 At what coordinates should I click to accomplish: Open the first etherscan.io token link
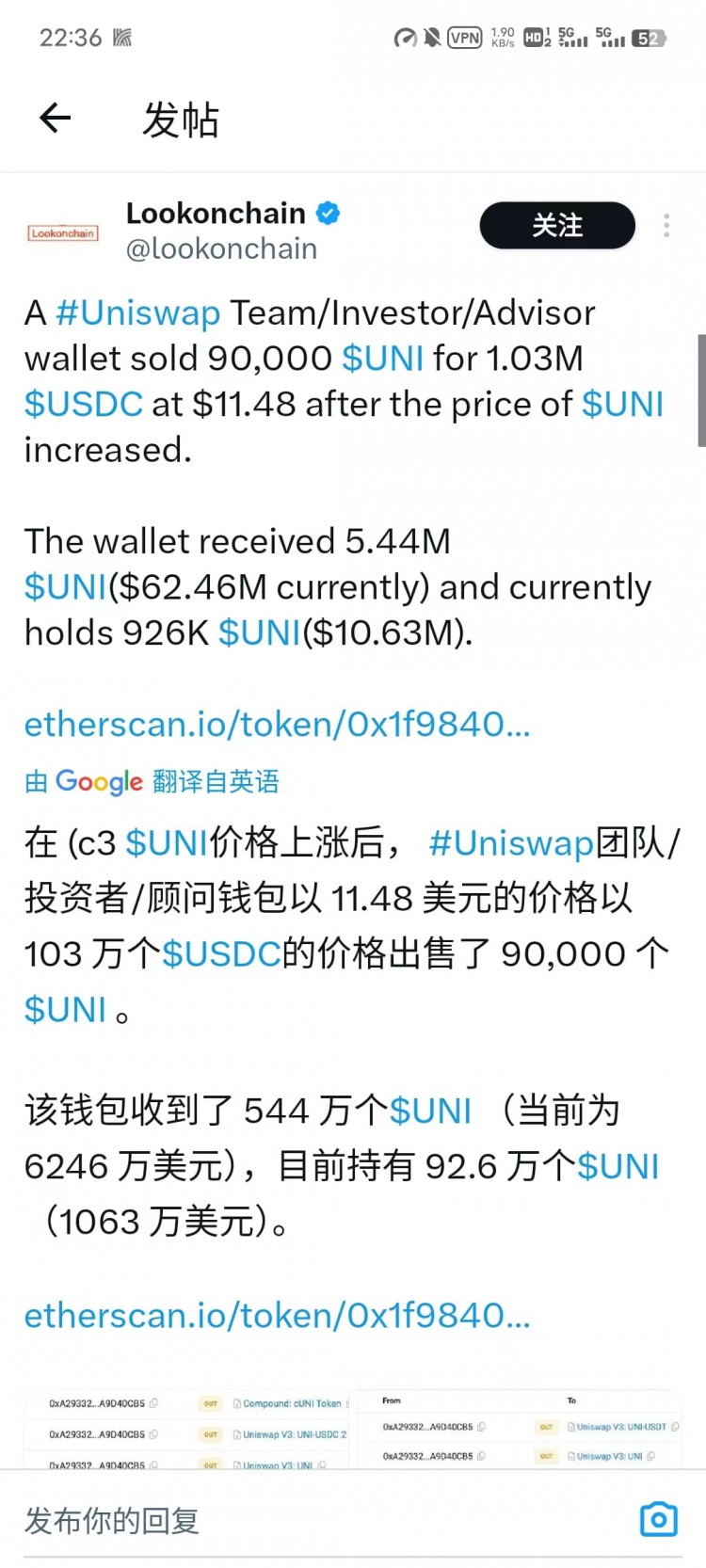pos(277,724)
